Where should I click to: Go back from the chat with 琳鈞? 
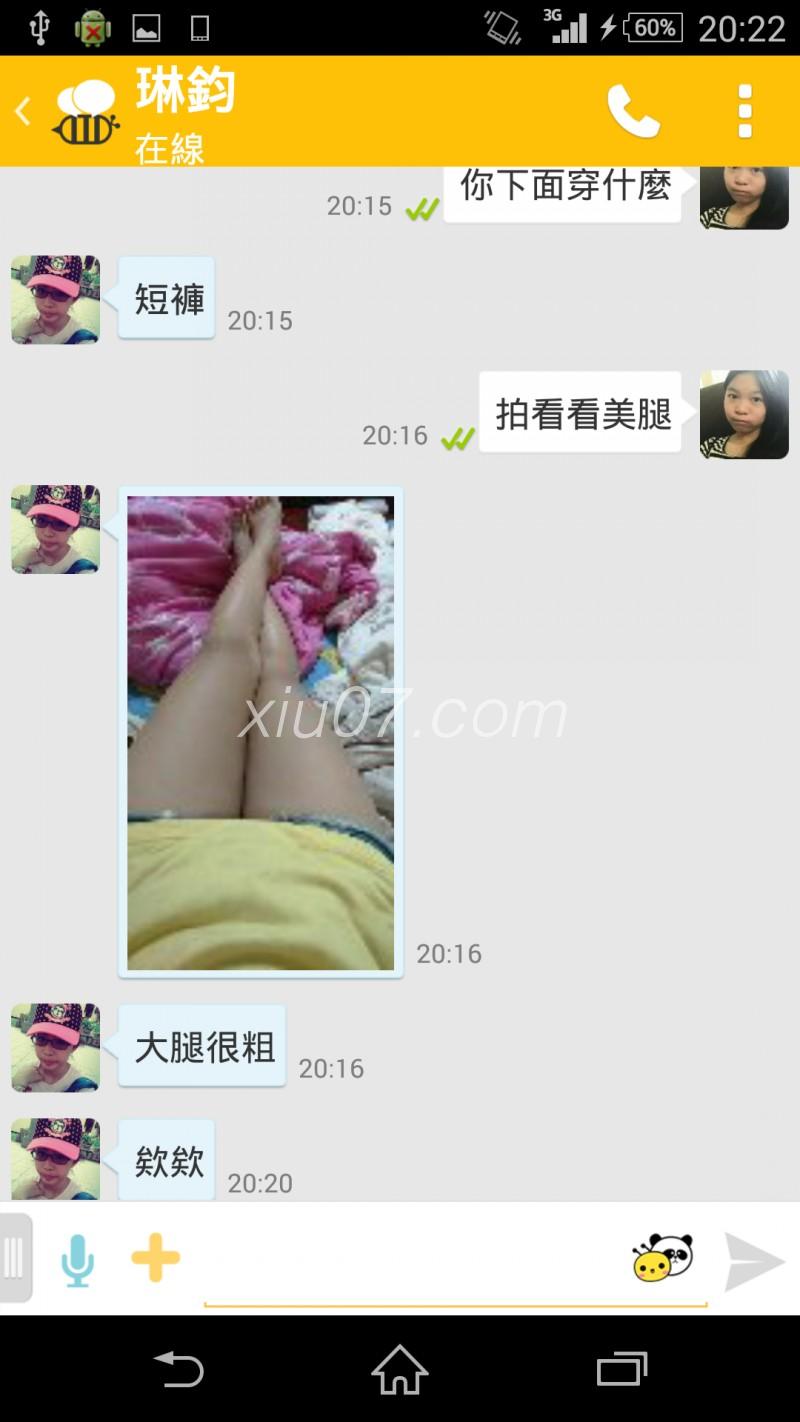coord(24,111)
